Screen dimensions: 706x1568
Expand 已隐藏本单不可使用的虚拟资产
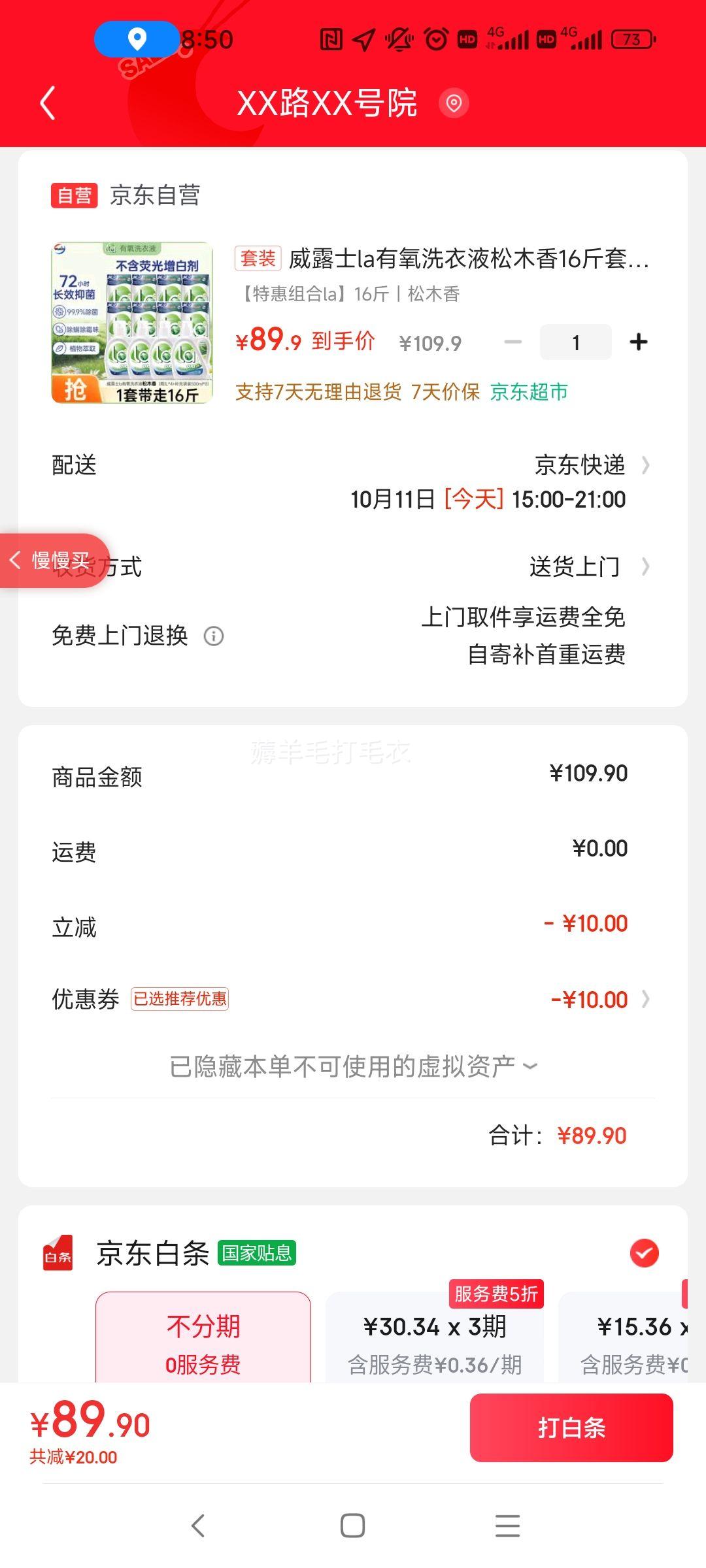(353, 1066)
